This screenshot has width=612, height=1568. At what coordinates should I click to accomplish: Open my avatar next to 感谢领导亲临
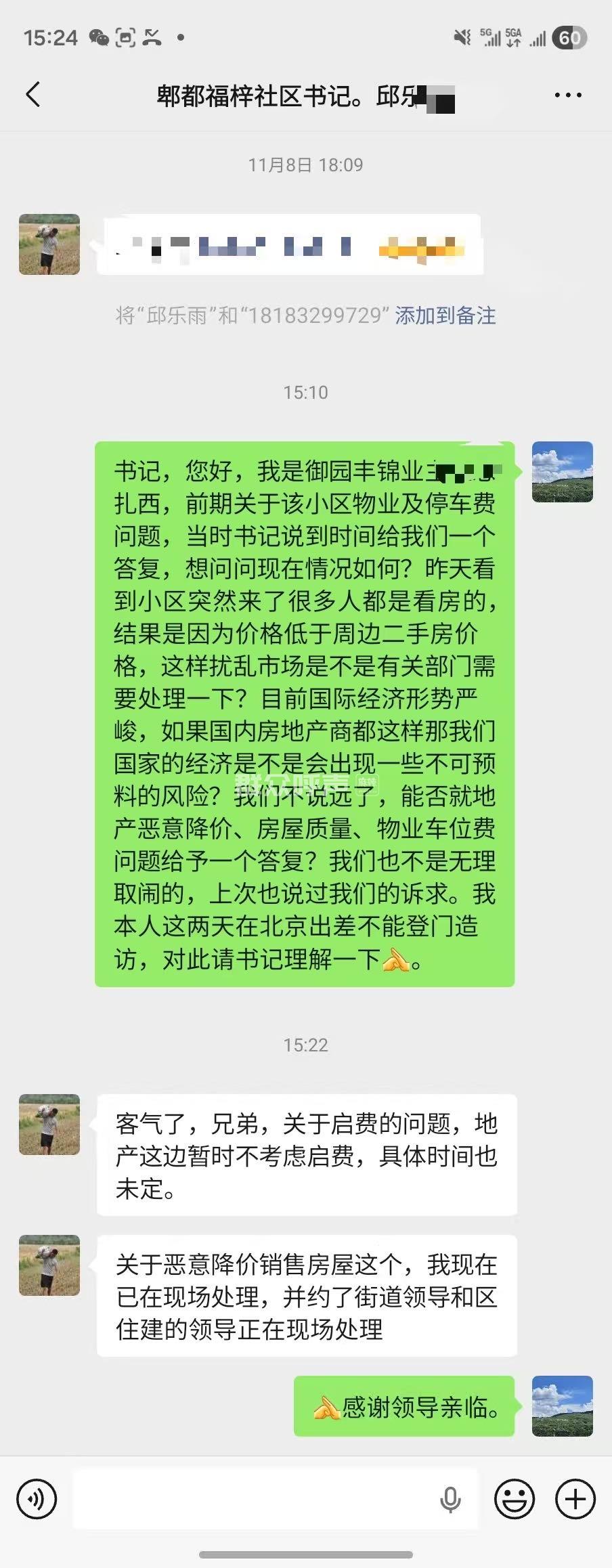(562, 1406)
